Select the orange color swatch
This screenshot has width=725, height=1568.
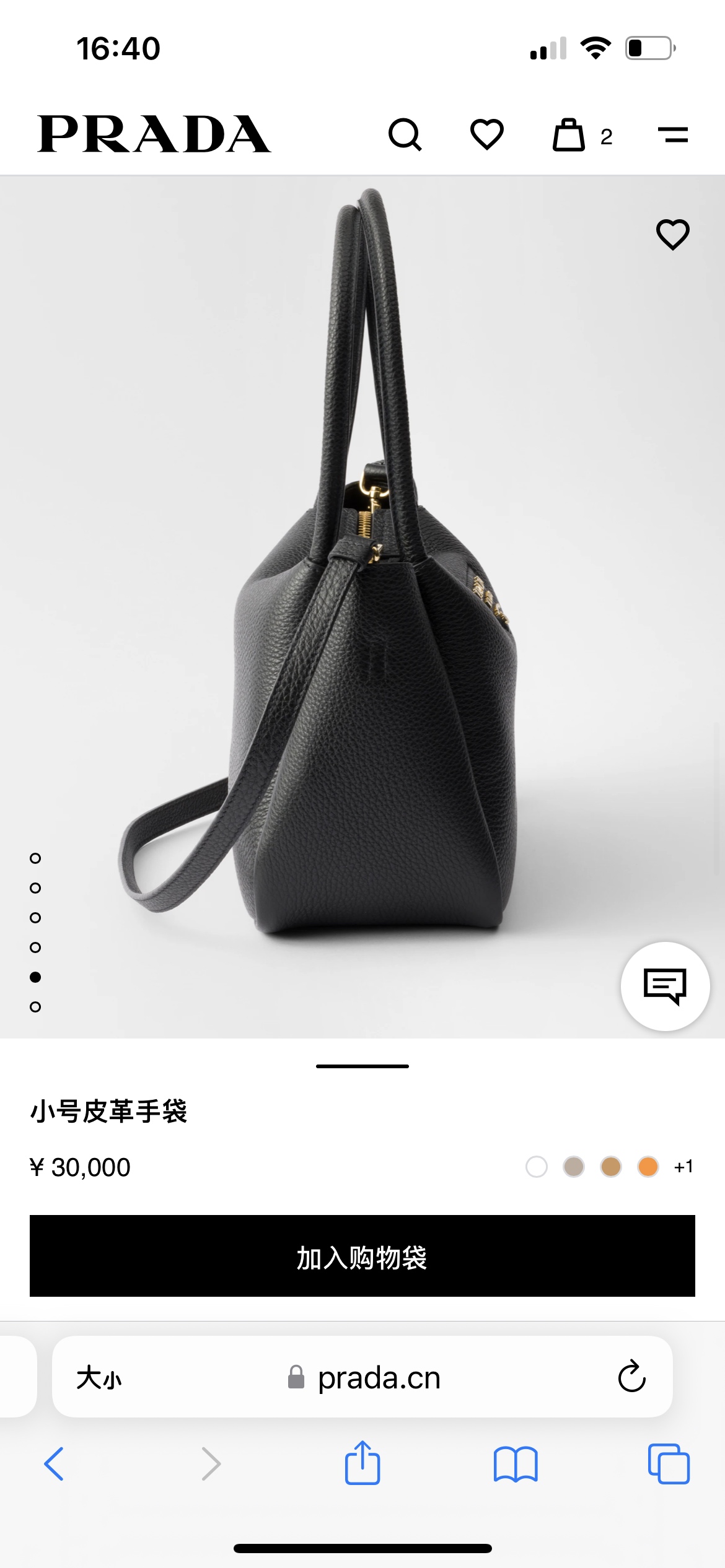[x=648, y=1167]
